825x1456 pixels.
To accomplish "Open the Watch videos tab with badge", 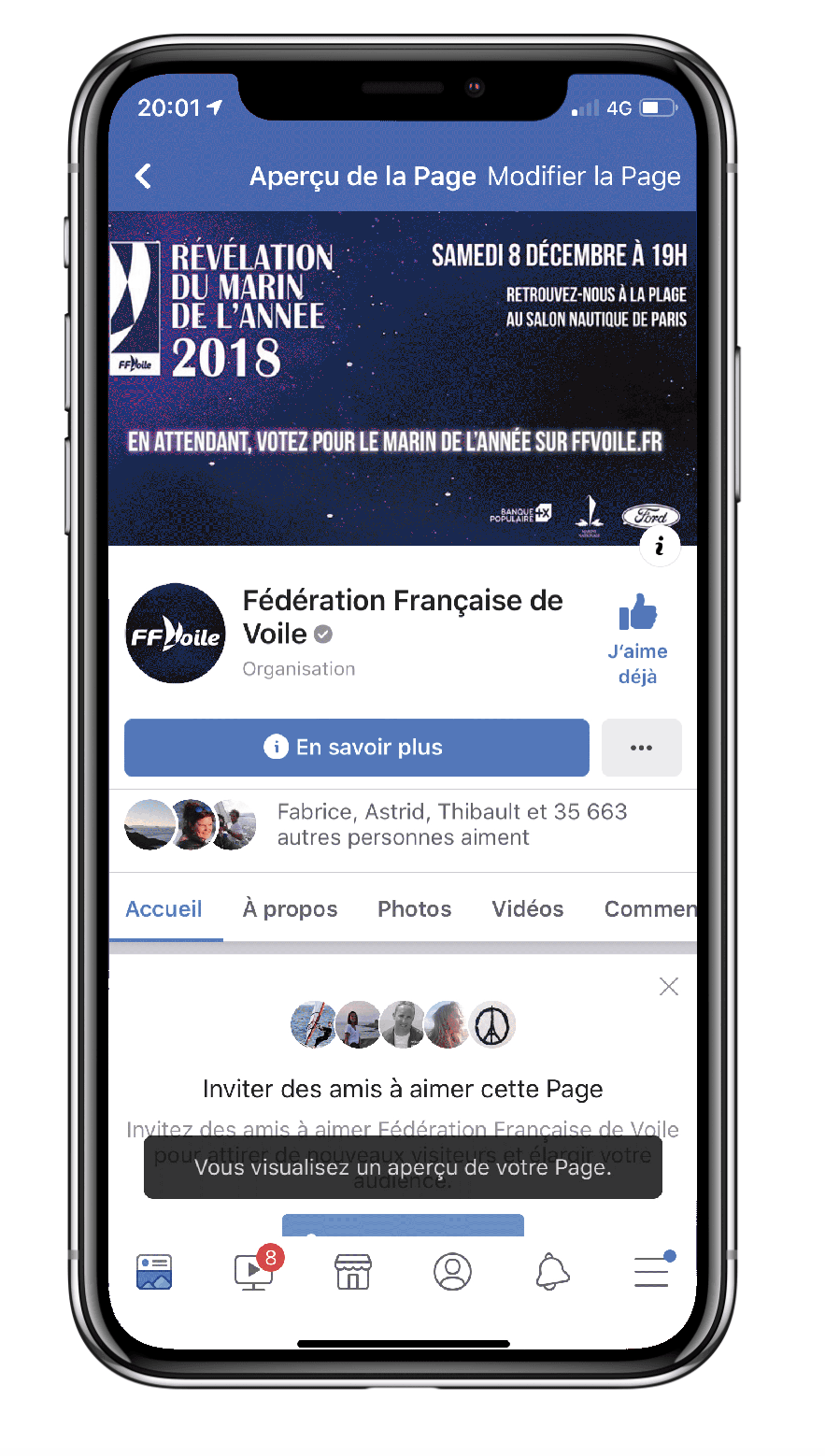I will (253, 1272).
